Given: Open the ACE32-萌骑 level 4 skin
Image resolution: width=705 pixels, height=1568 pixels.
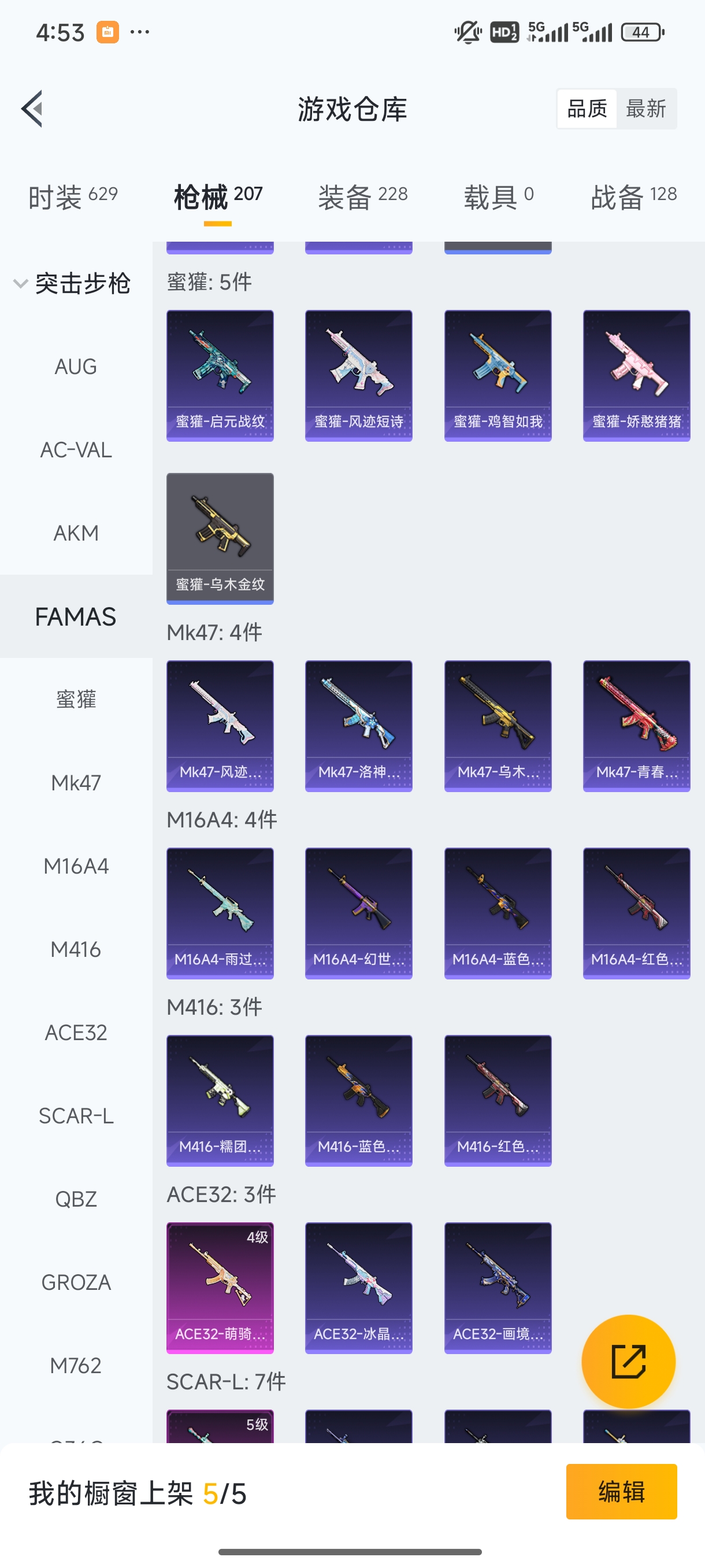Looking at the screenshot, I should (x=220, y=1288).
